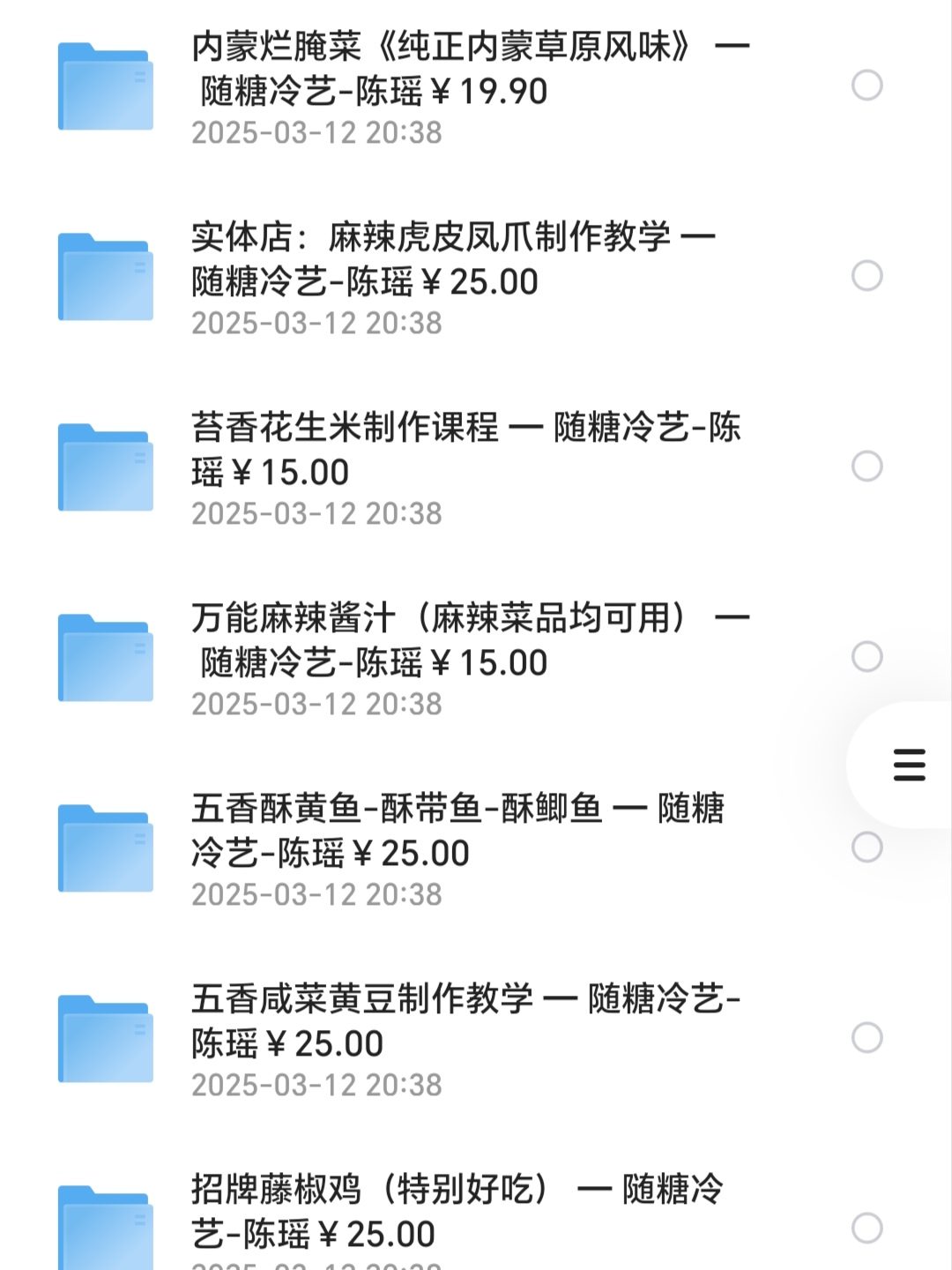Select the 招牌藤椒鸡 folder radio button
952x1270 pixels.
[867, 1229]
